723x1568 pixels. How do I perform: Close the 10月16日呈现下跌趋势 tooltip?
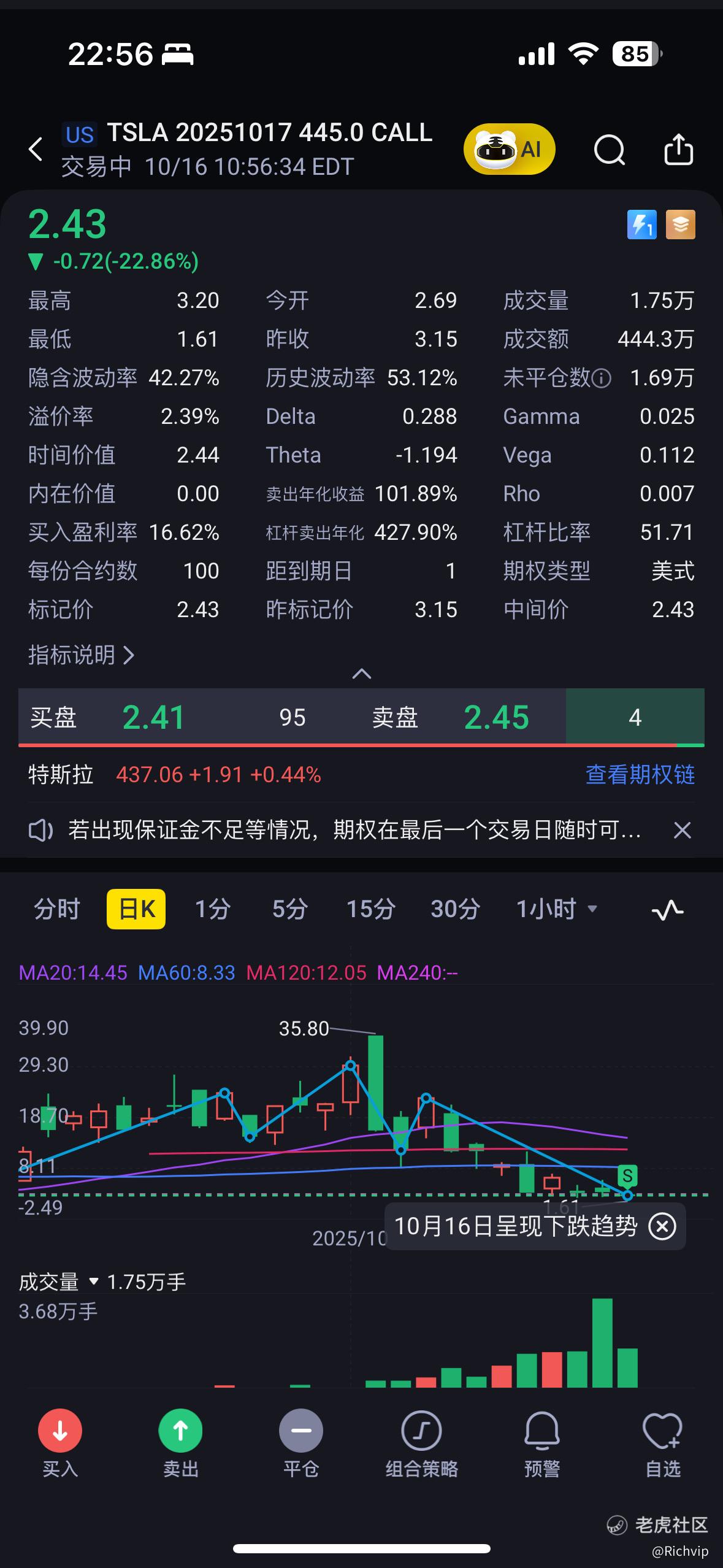[662, 1226]
